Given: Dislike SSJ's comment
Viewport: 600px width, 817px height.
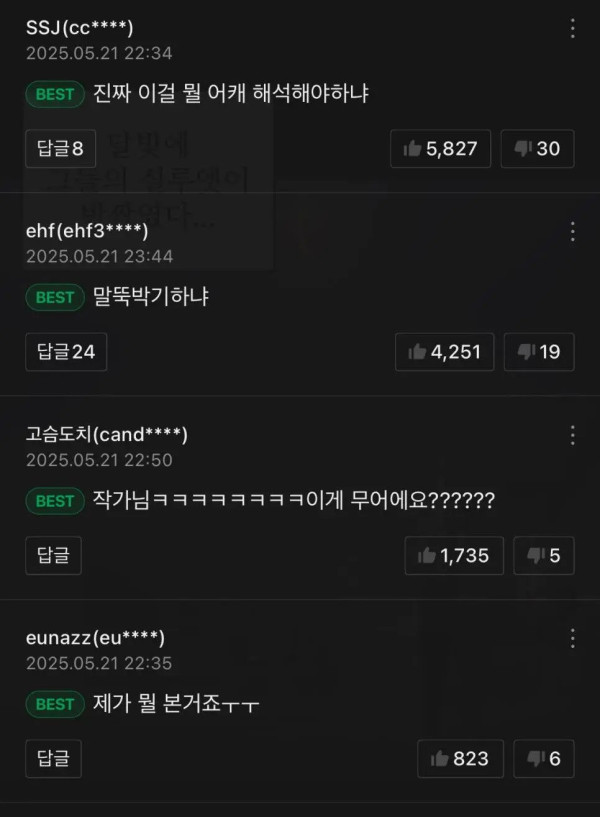Looking at the screenshot, I should pos(537,149).
